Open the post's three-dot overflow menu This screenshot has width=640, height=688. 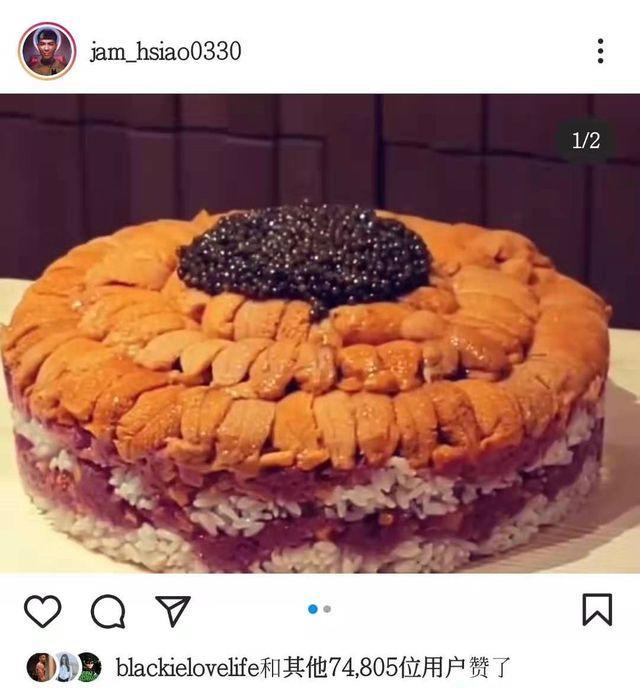(600, 51)
